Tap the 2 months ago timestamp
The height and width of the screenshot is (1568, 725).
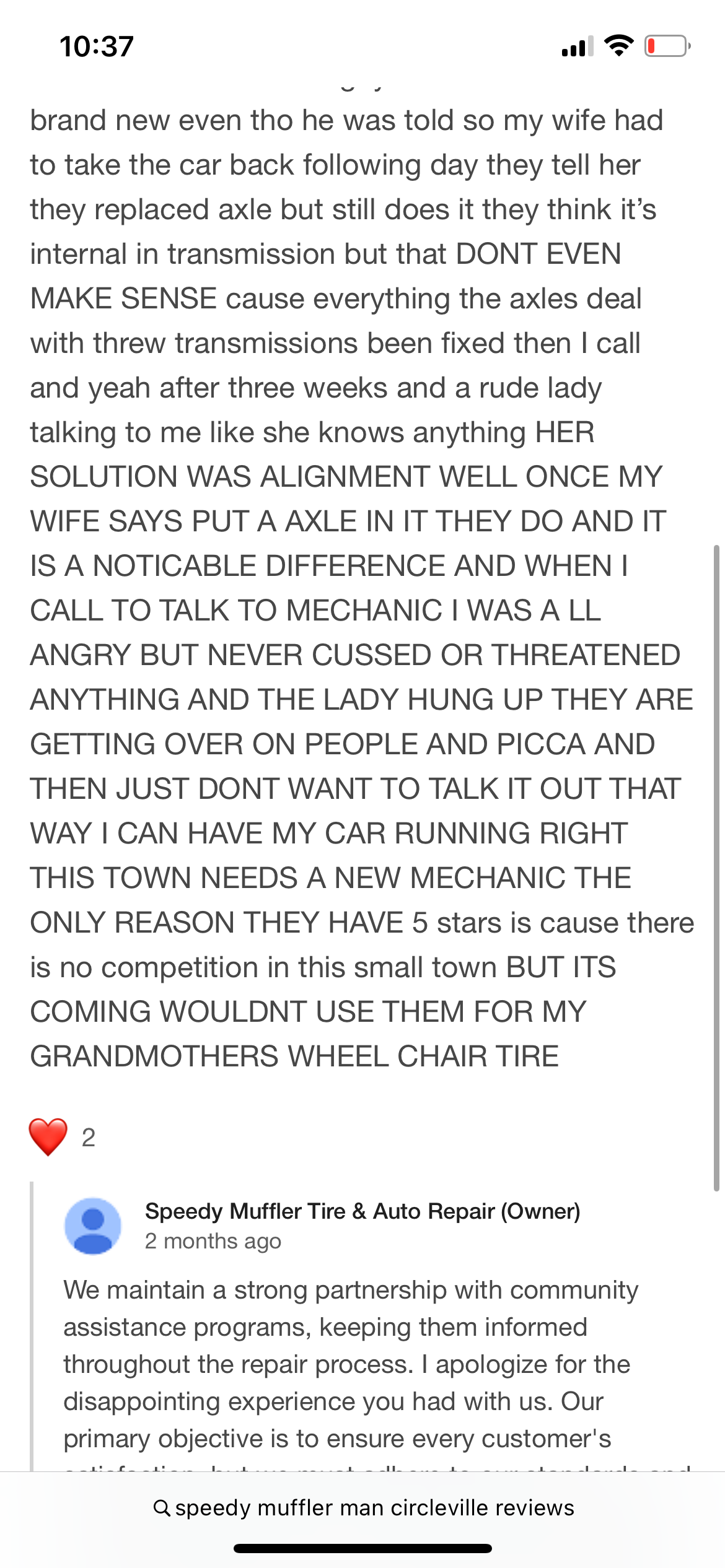tap(213, 1241)
